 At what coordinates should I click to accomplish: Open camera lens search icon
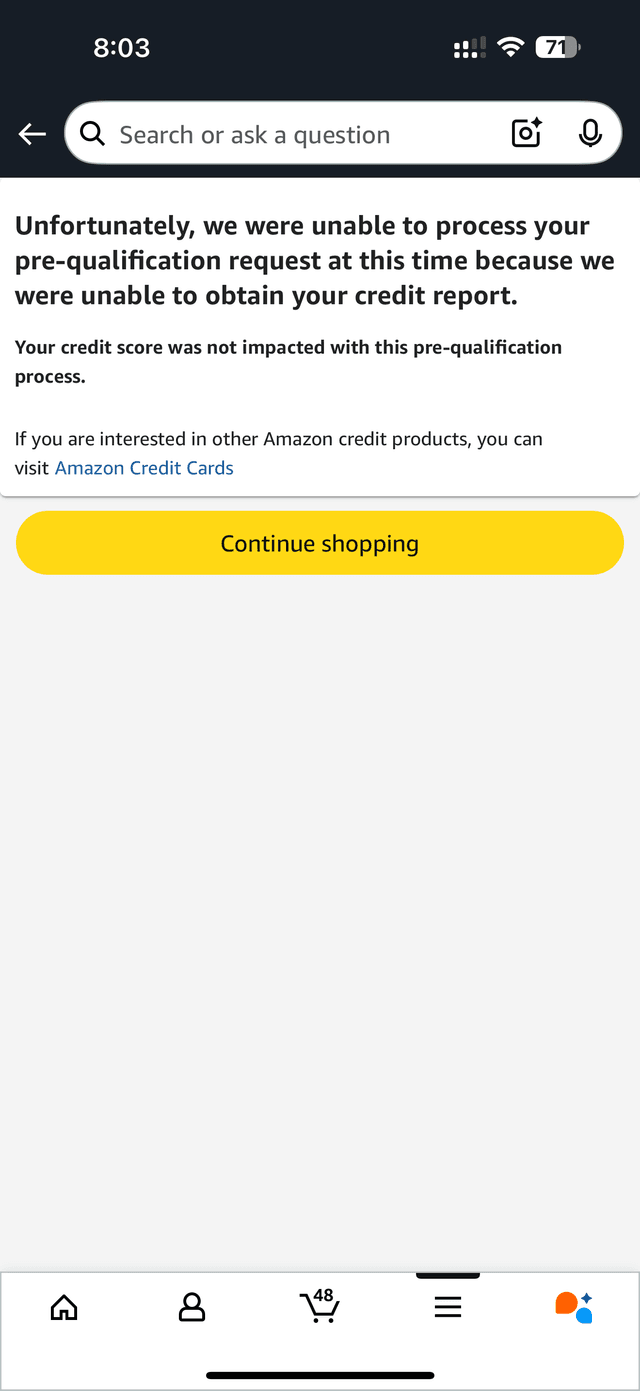[527, 133]
